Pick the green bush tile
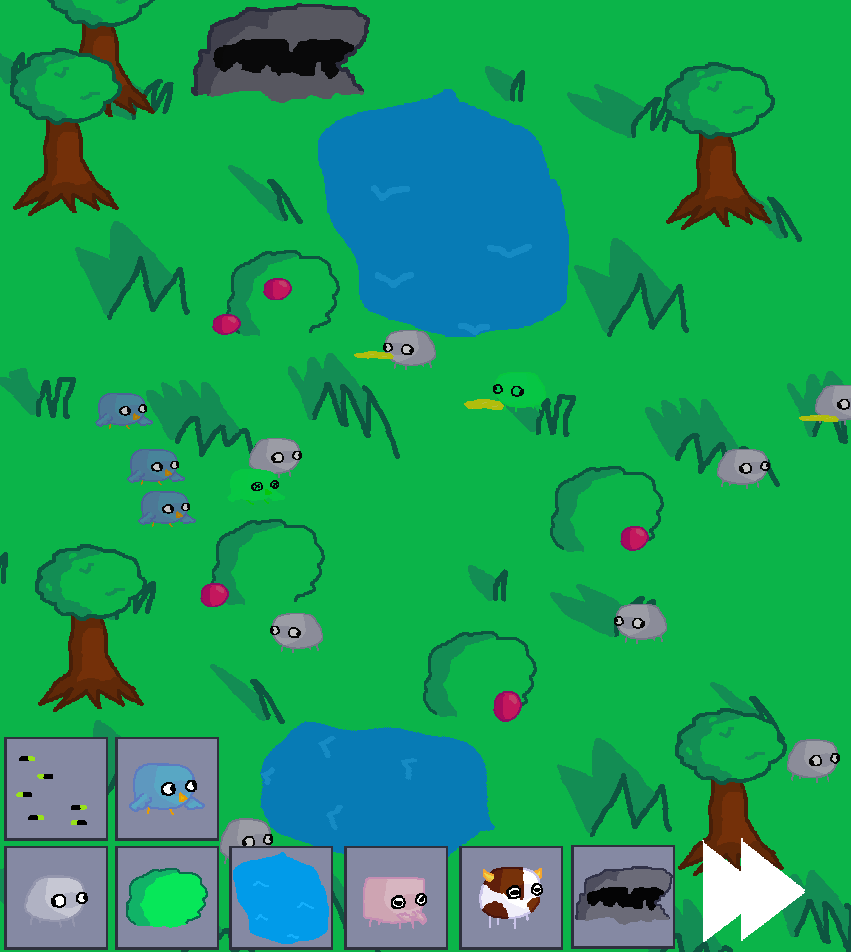Image resolution: width=851 pixels, height=952 pixels. [x=167, y=897]
